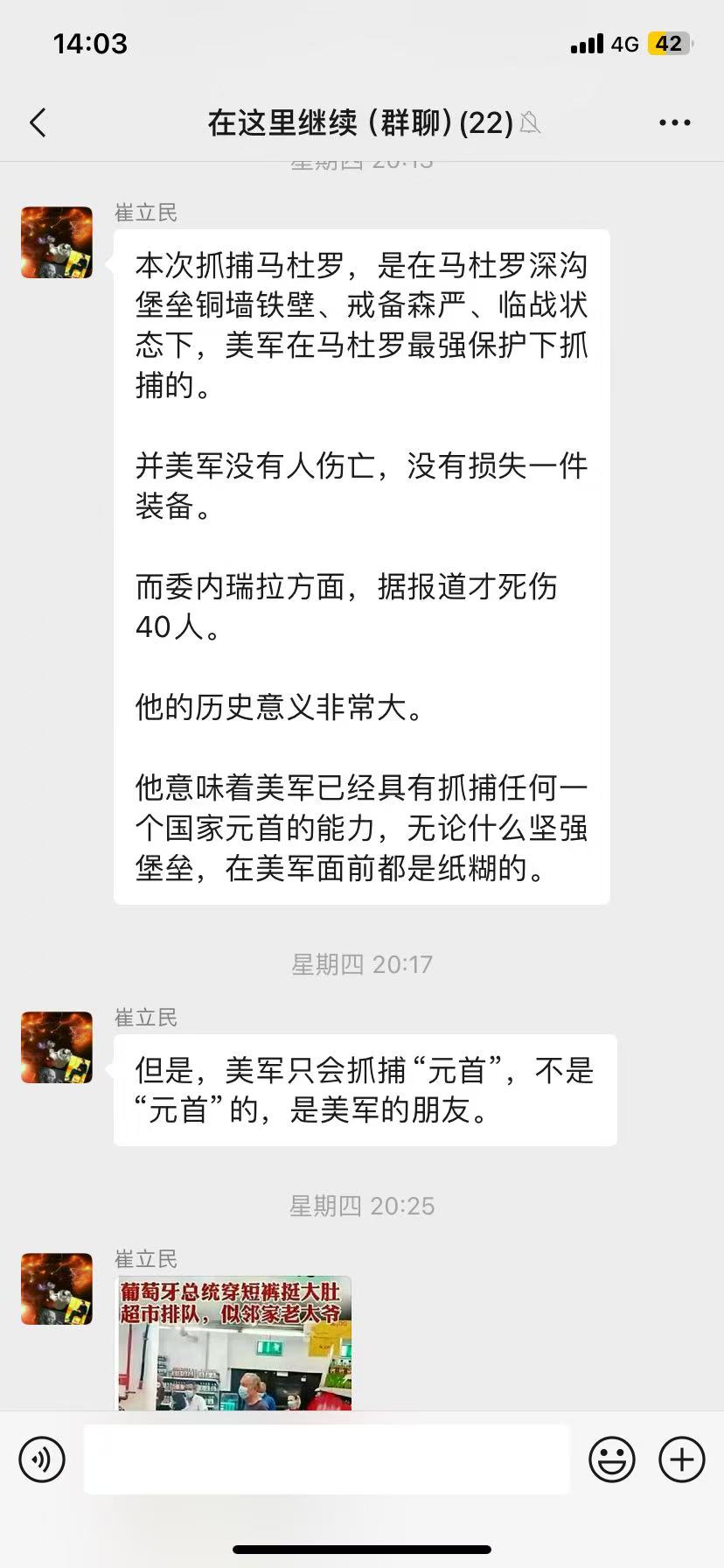This screenshot has height=1568, width=724.
Task: Open the Portuguese president image message
Action: pyautogui.click(x=234, y=1343)
